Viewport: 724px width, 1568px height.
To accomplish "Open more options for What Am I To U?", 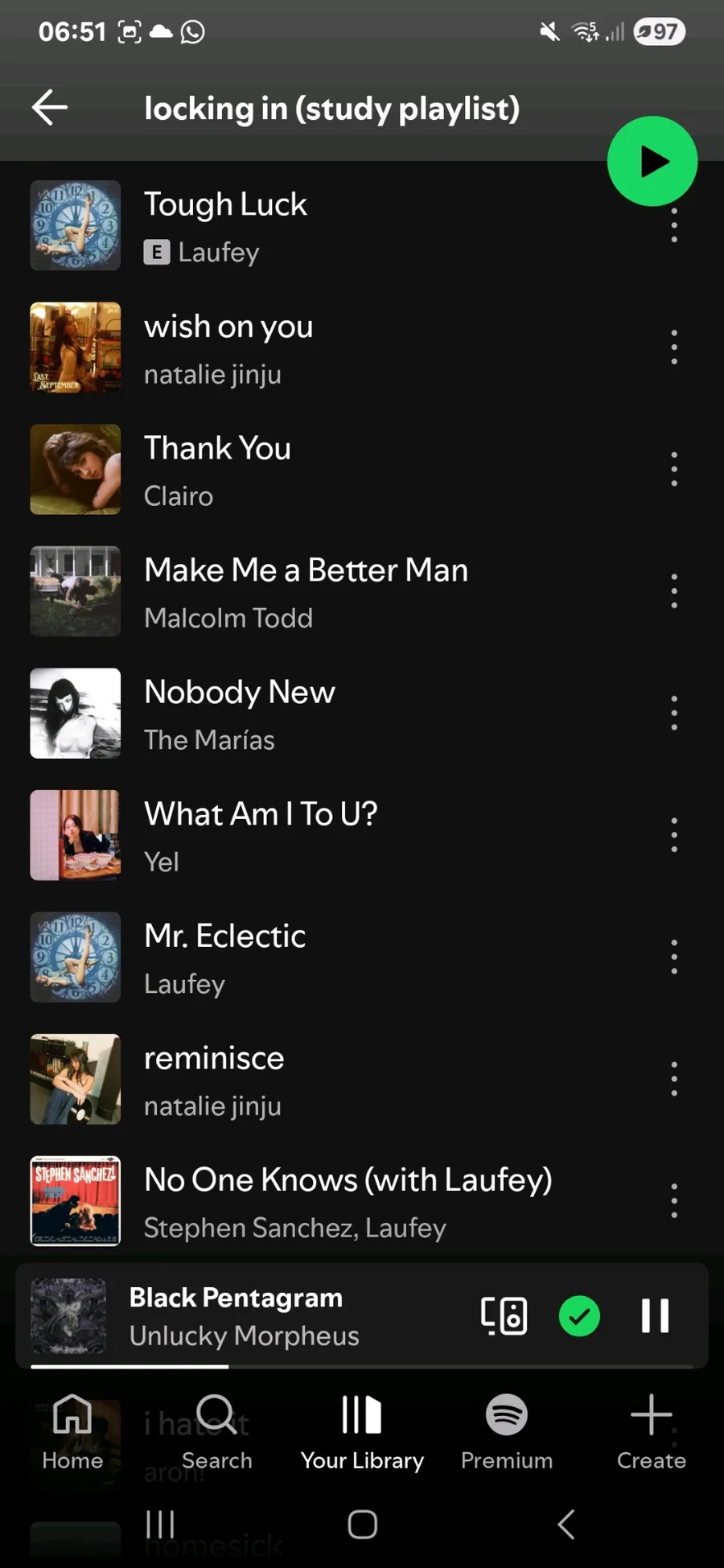I will 673,835.
